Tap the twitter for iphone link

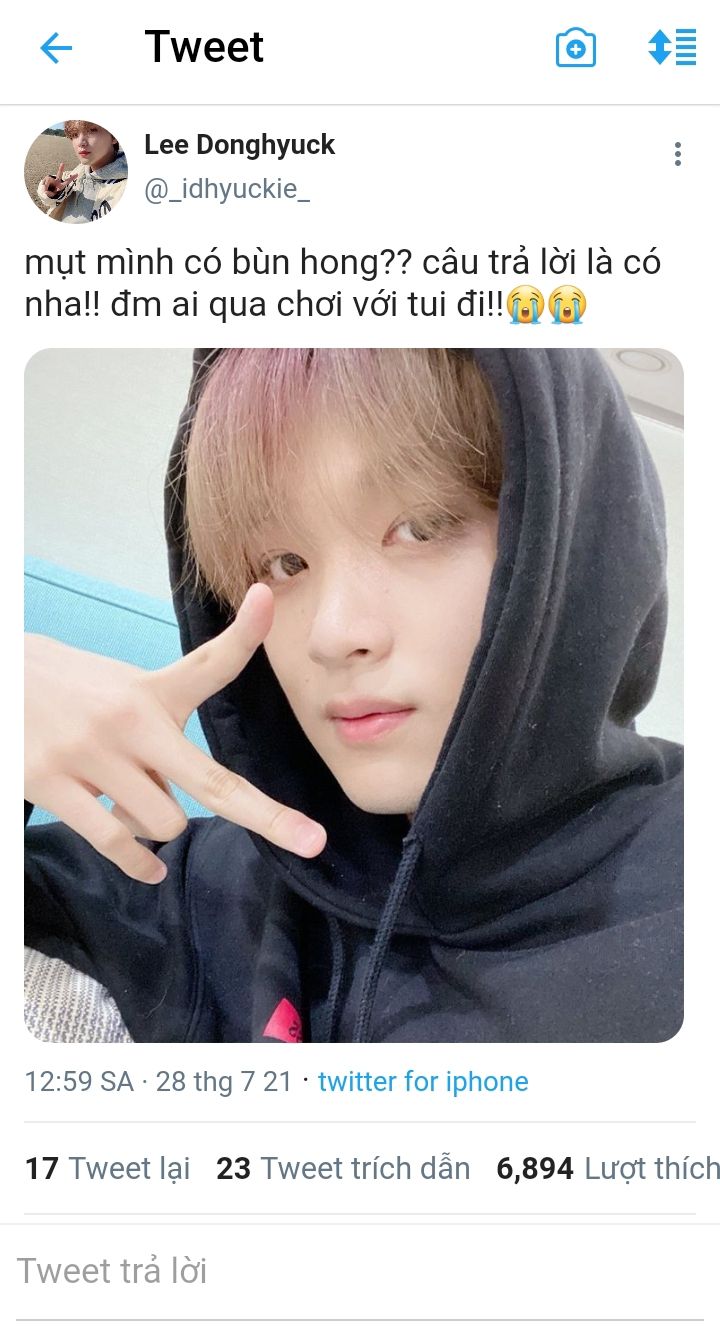(423, 1081)
